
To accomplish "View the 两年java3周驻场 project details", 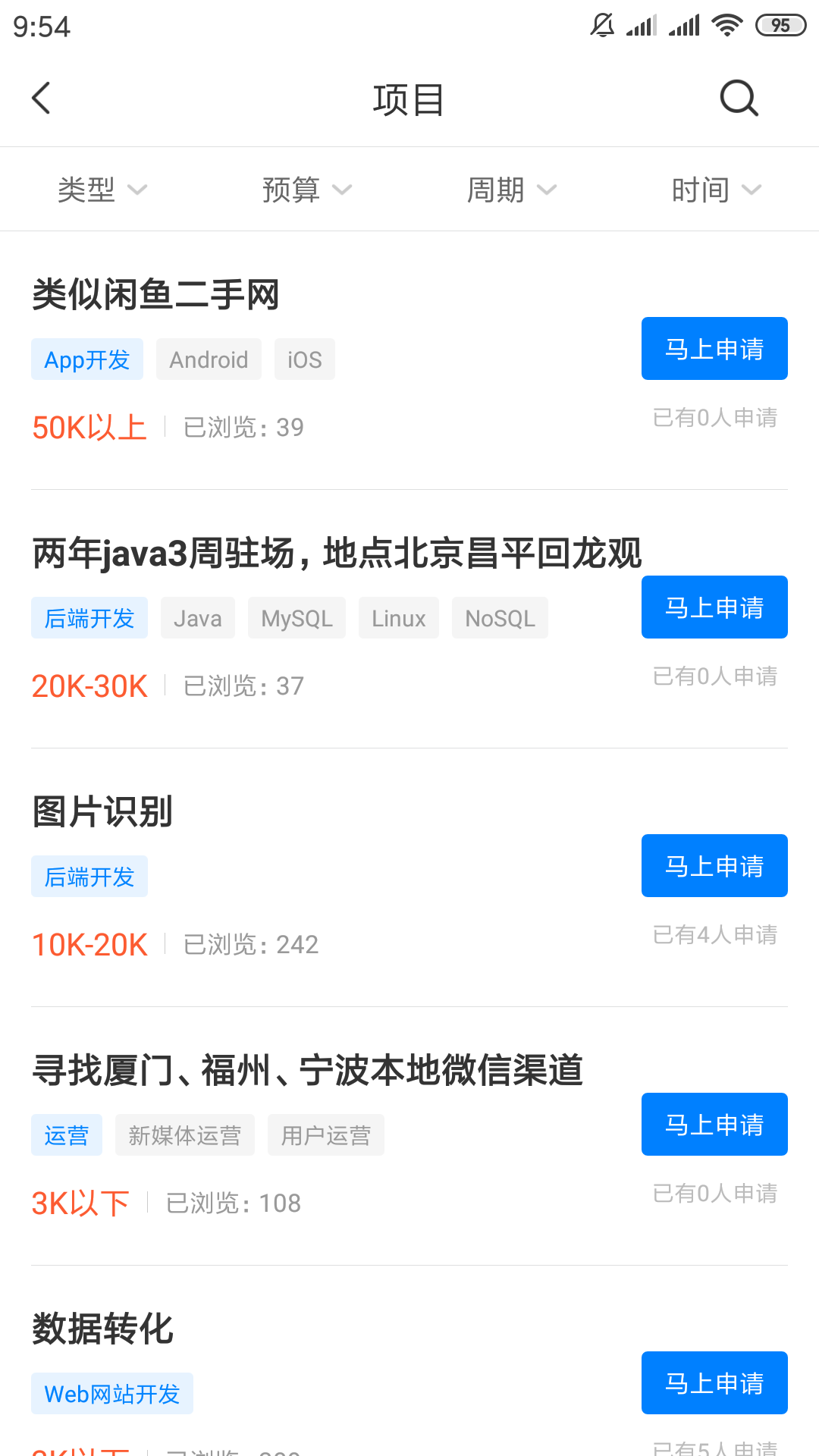I will (337, 553).
